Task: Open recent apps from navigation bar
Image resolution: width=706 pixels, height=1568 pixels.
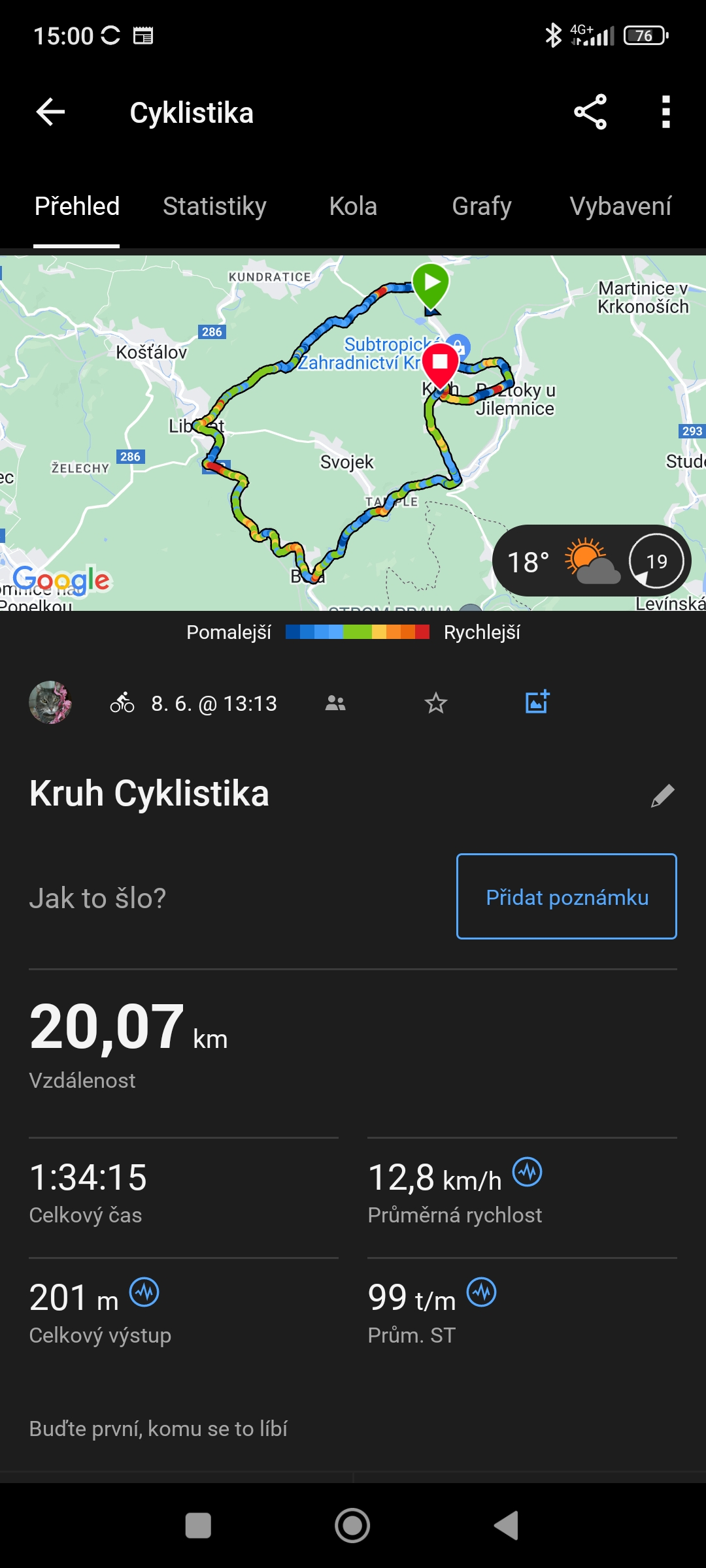Action: [x=198, y=1526]
